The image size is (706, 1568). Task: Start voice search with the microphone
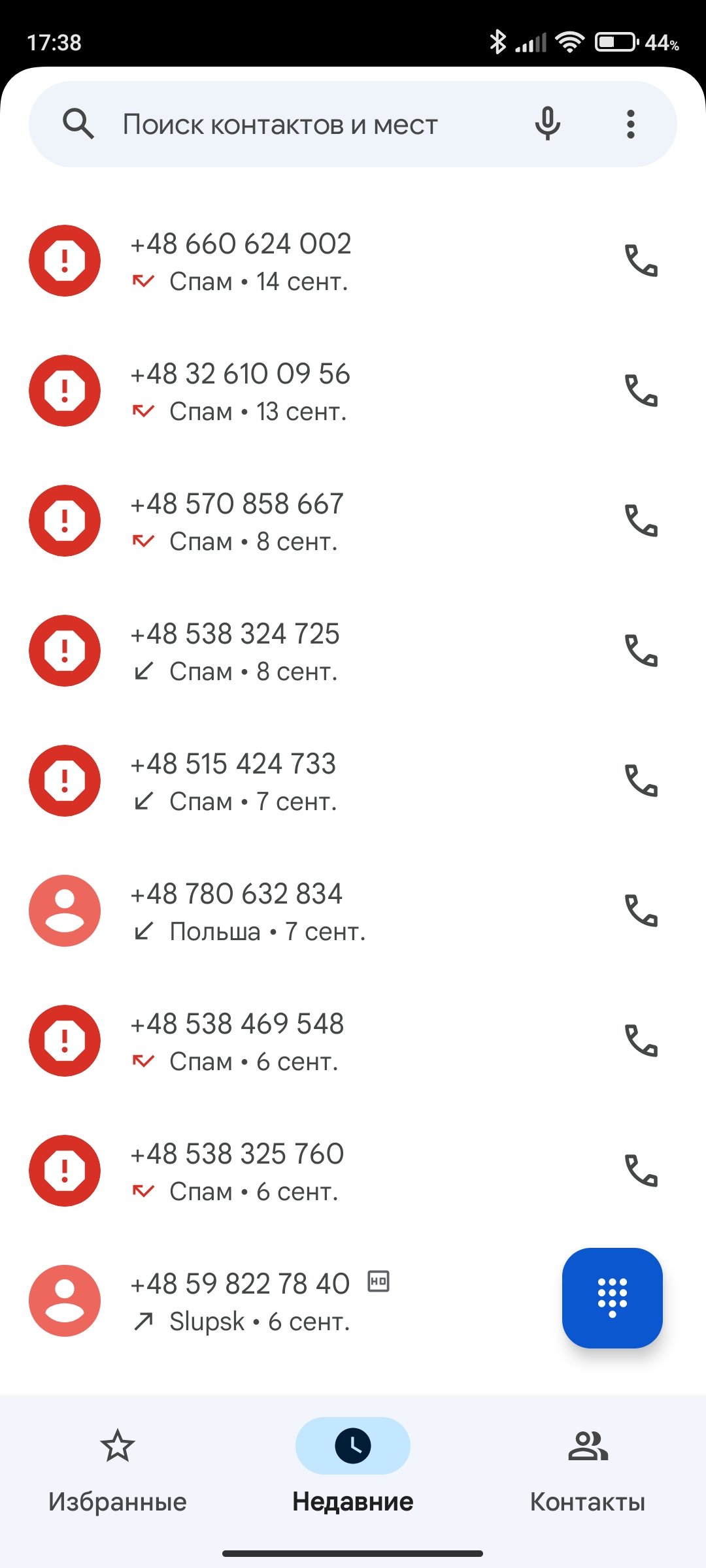point(547,124)
